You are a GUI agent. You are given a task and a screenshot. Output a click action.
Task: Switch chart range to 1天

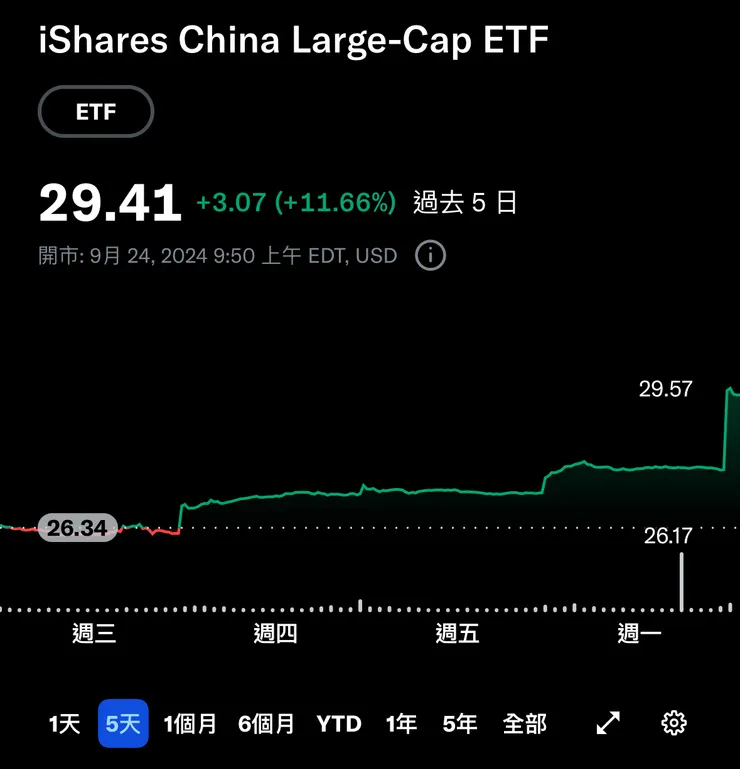point(64,723)
